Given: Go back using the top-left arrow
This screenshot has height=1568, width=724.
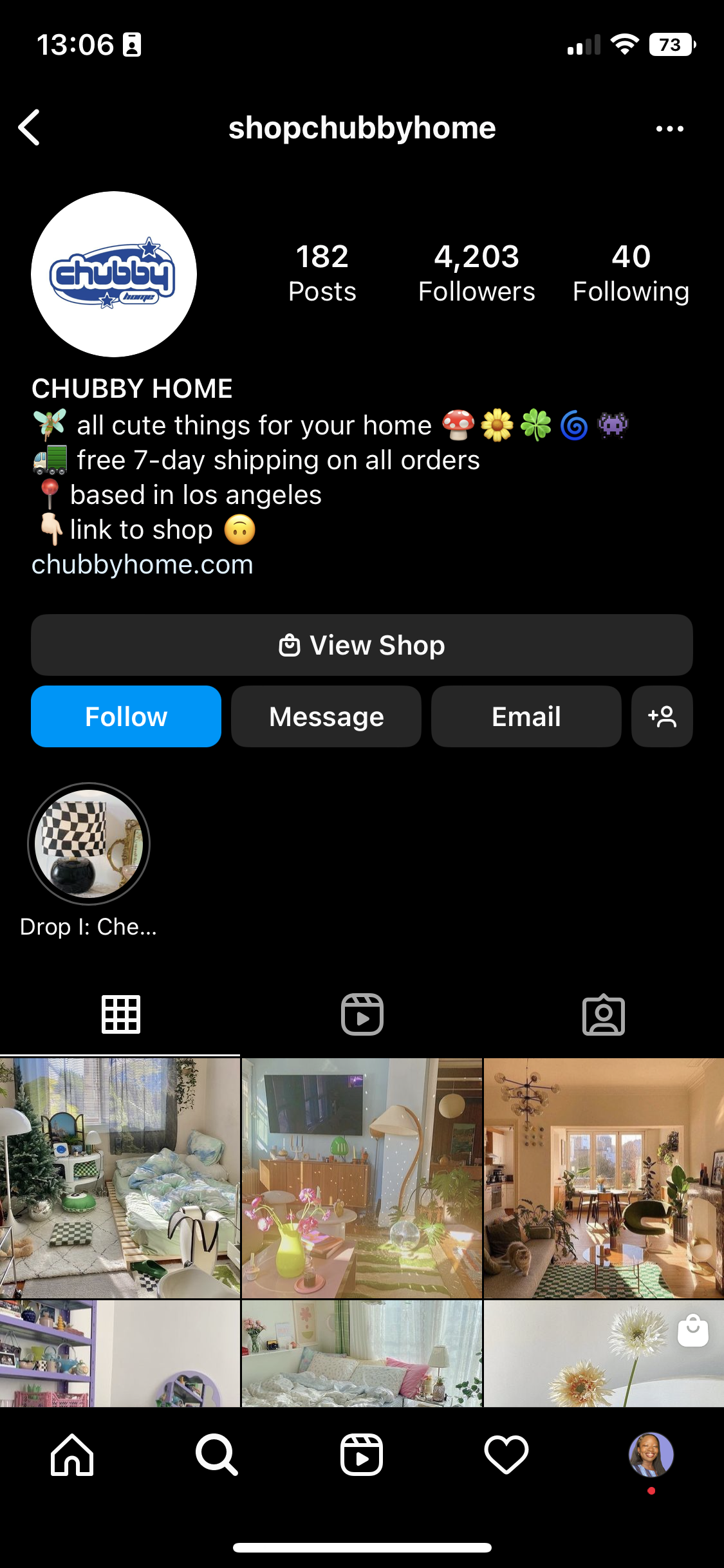Looking at the screenshot, I should [x=29, y=127].
